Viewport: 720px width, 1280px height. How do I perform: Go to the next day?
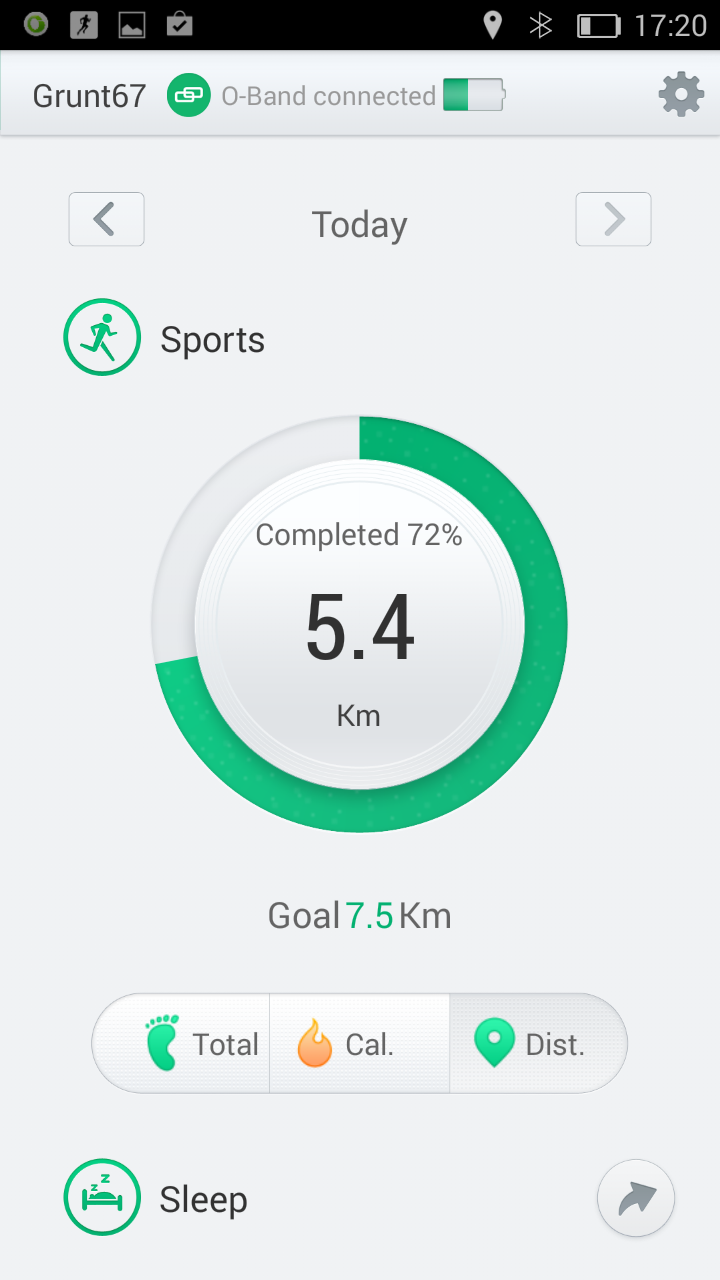point(613,219)
